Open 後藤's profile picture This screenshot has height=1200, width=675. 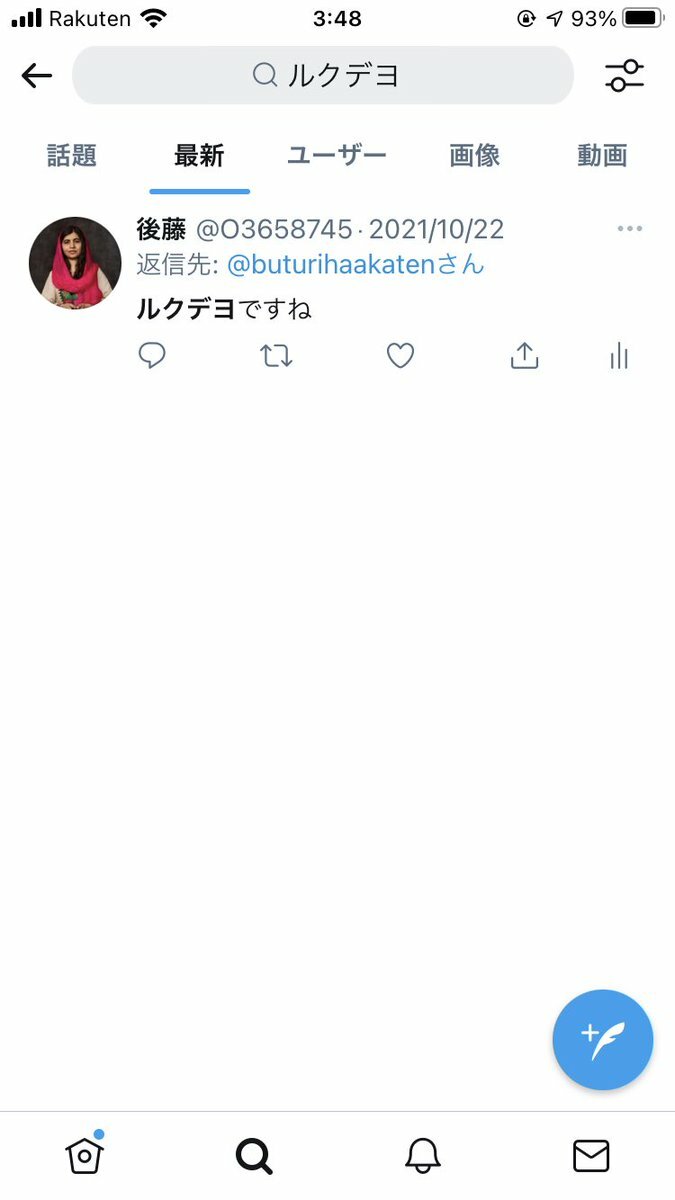coord(75,263)
